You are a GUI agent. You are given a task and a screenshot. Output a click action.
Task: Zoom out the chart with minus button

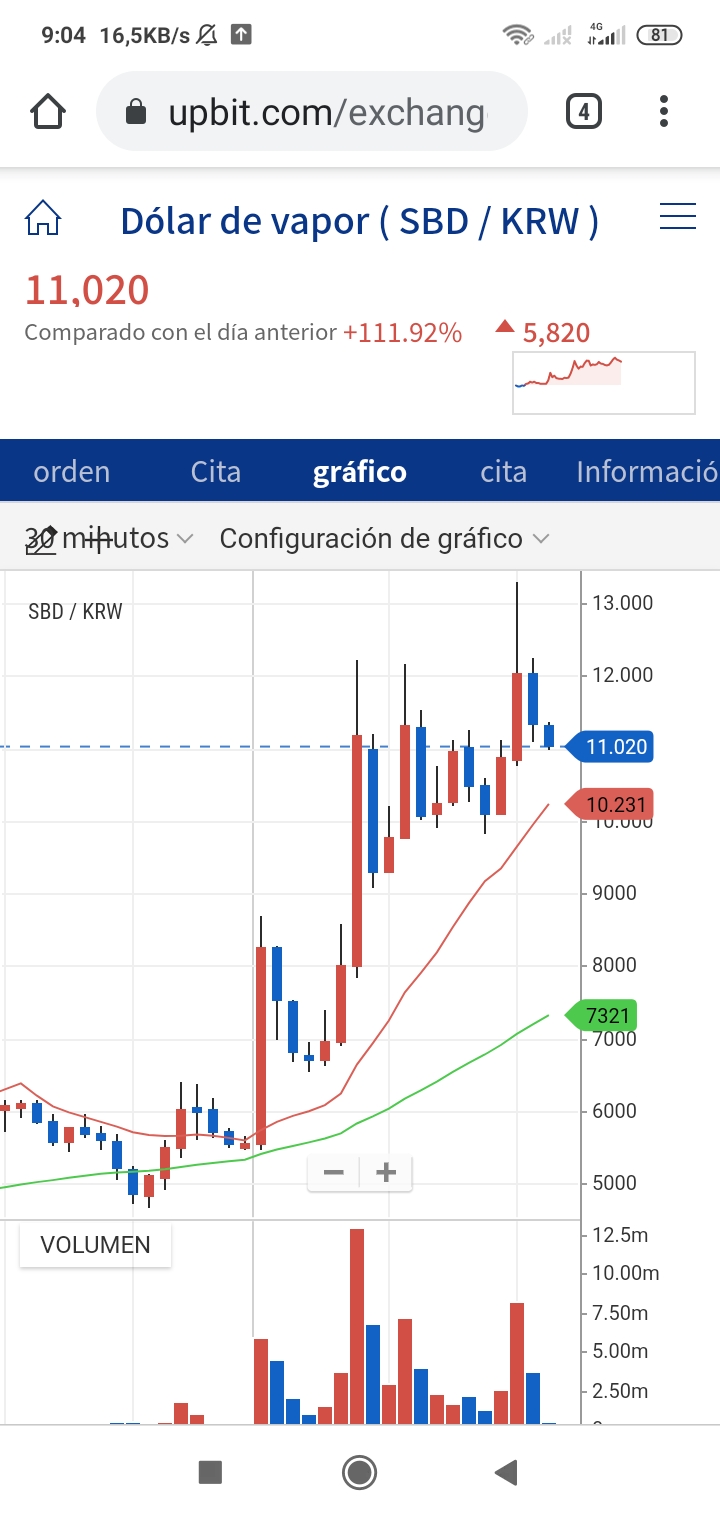(334, 1173)
